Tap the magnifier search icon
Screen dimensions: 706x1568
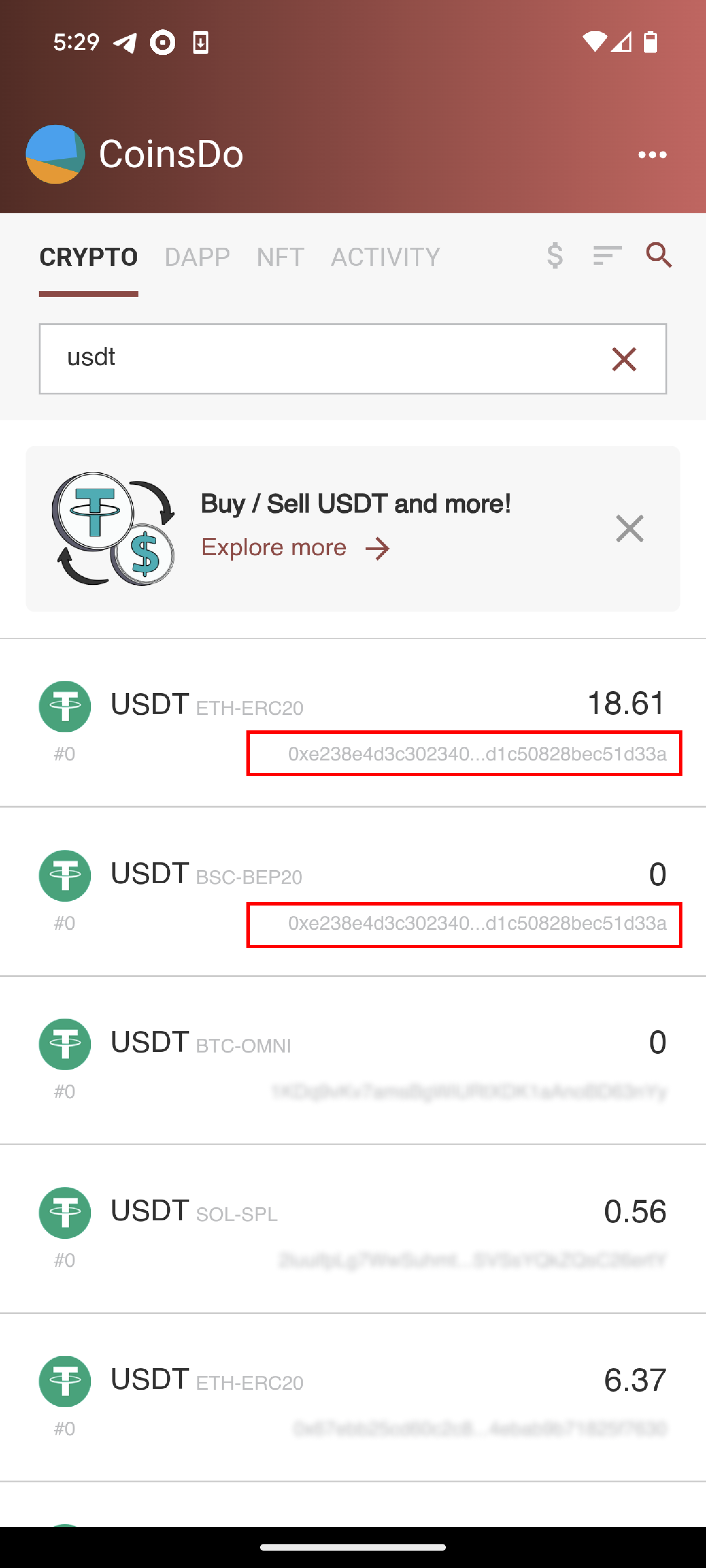click(659, 256)
